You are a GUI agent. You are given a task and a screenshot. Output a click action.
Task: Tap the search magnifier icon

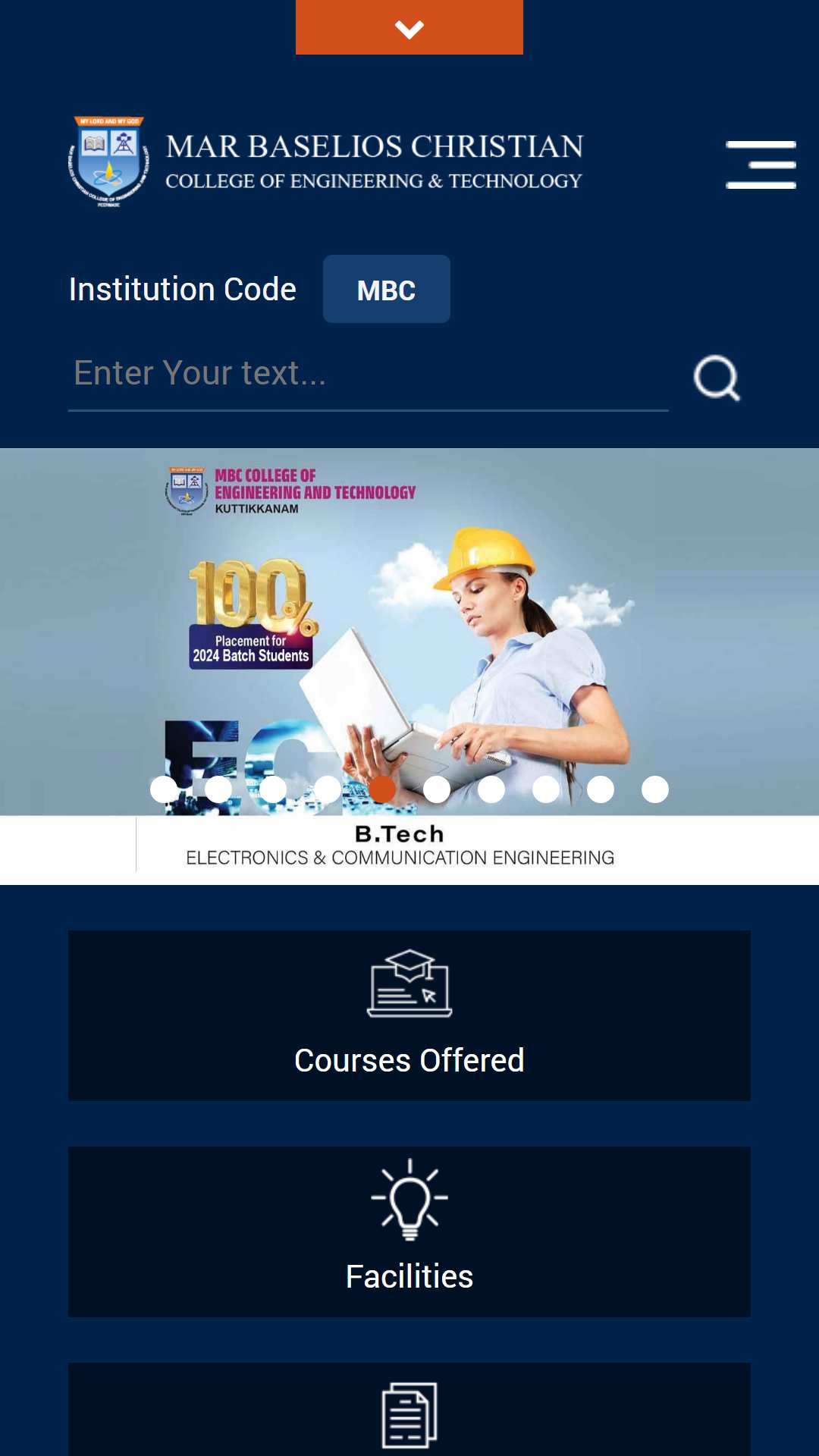(x=717, y=378)
